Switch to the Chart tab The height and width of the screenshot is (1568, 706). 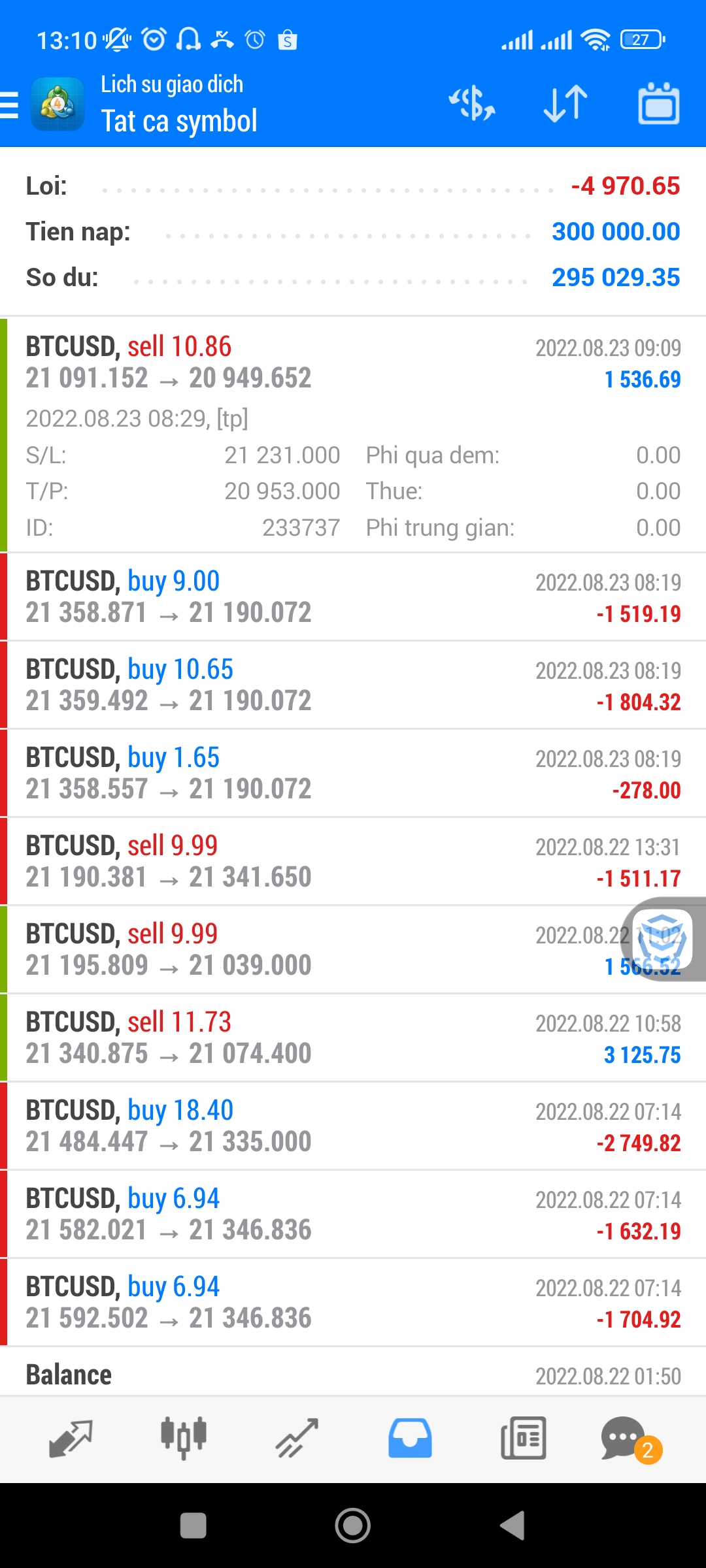(x=184, y=1439)
